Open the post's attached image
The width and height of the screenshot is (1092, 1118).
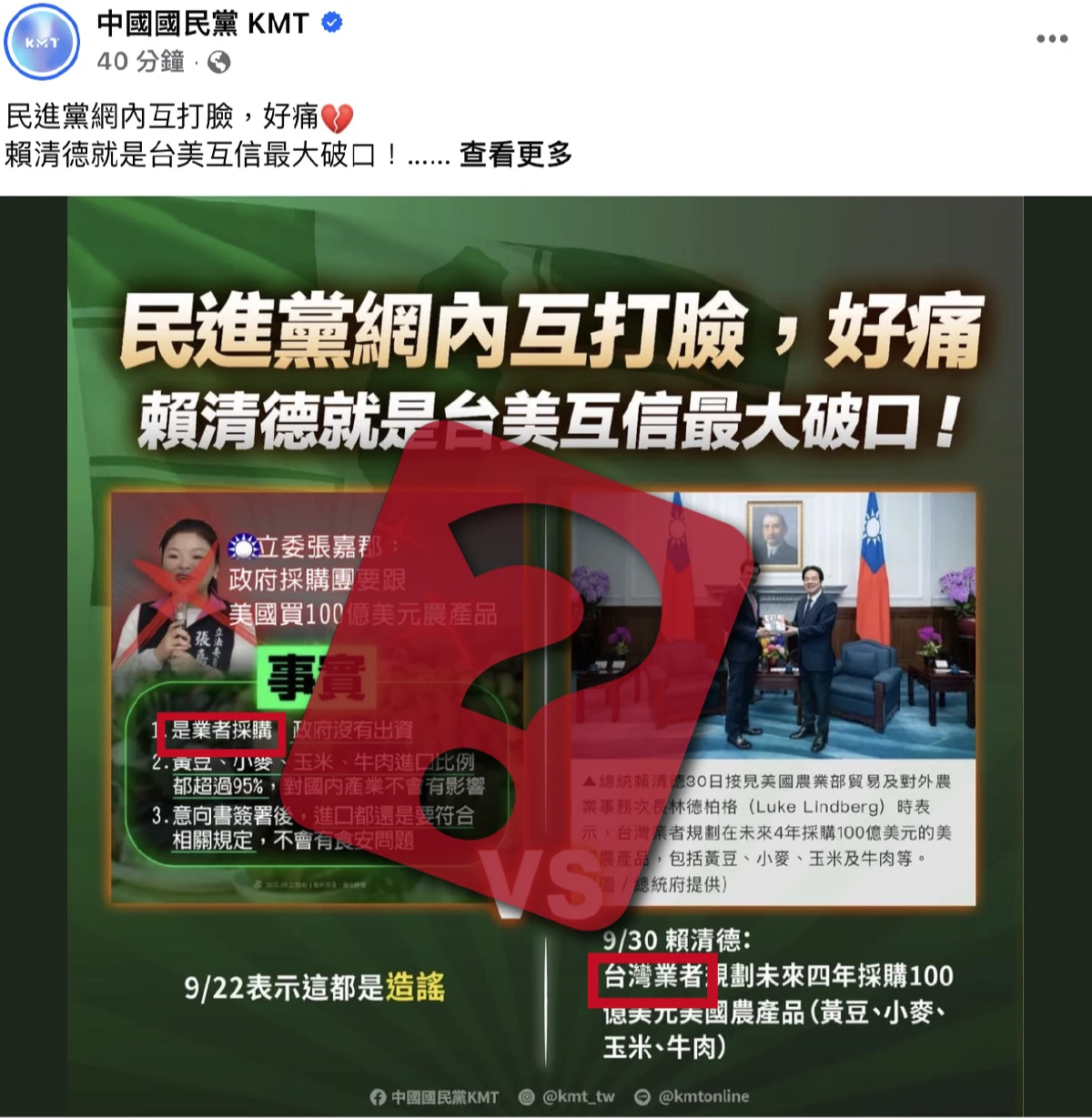tap(546, 655)
